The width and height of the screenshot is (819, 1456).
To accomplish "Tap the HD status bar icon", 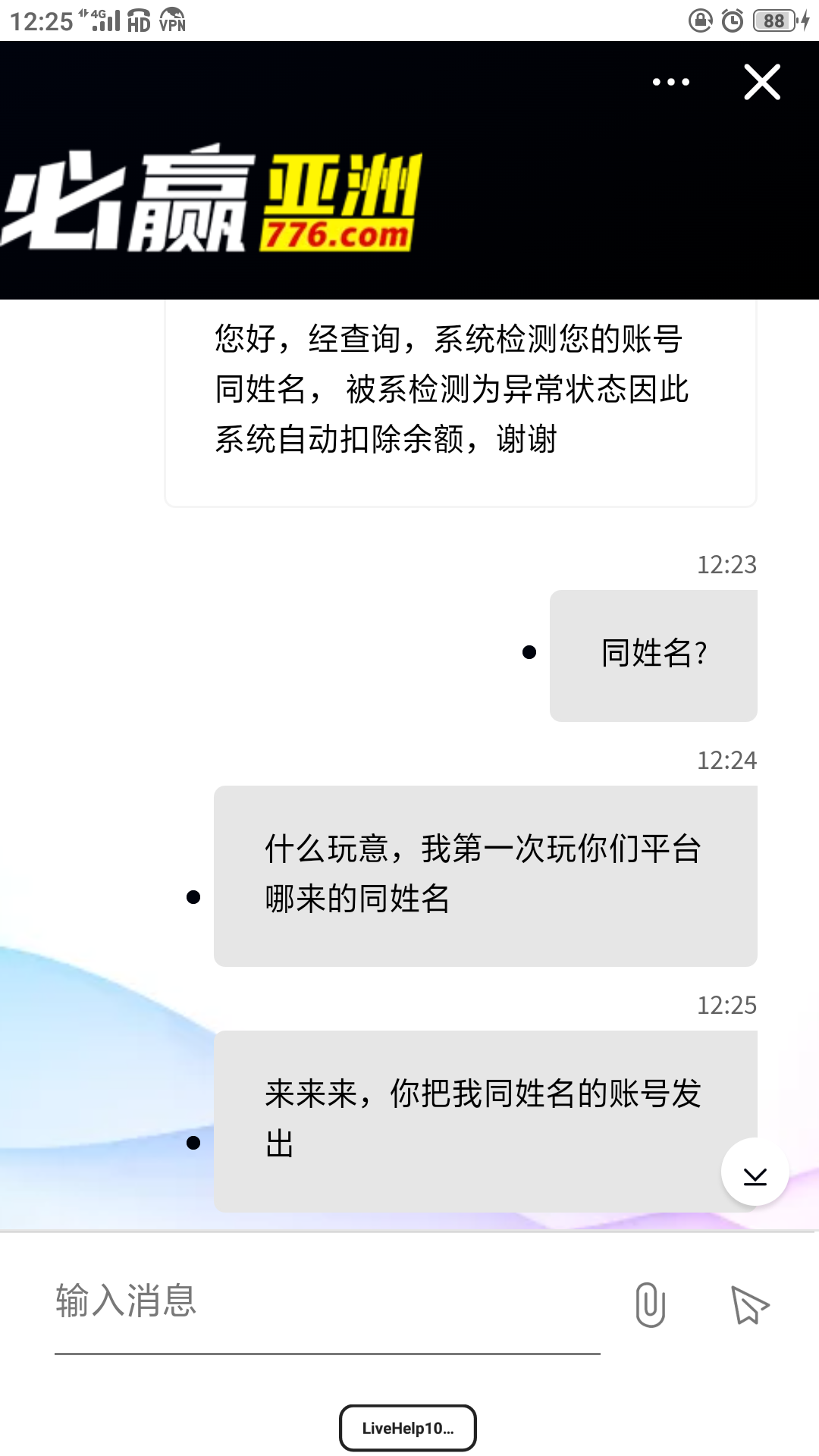I will (x=138, y=24).
